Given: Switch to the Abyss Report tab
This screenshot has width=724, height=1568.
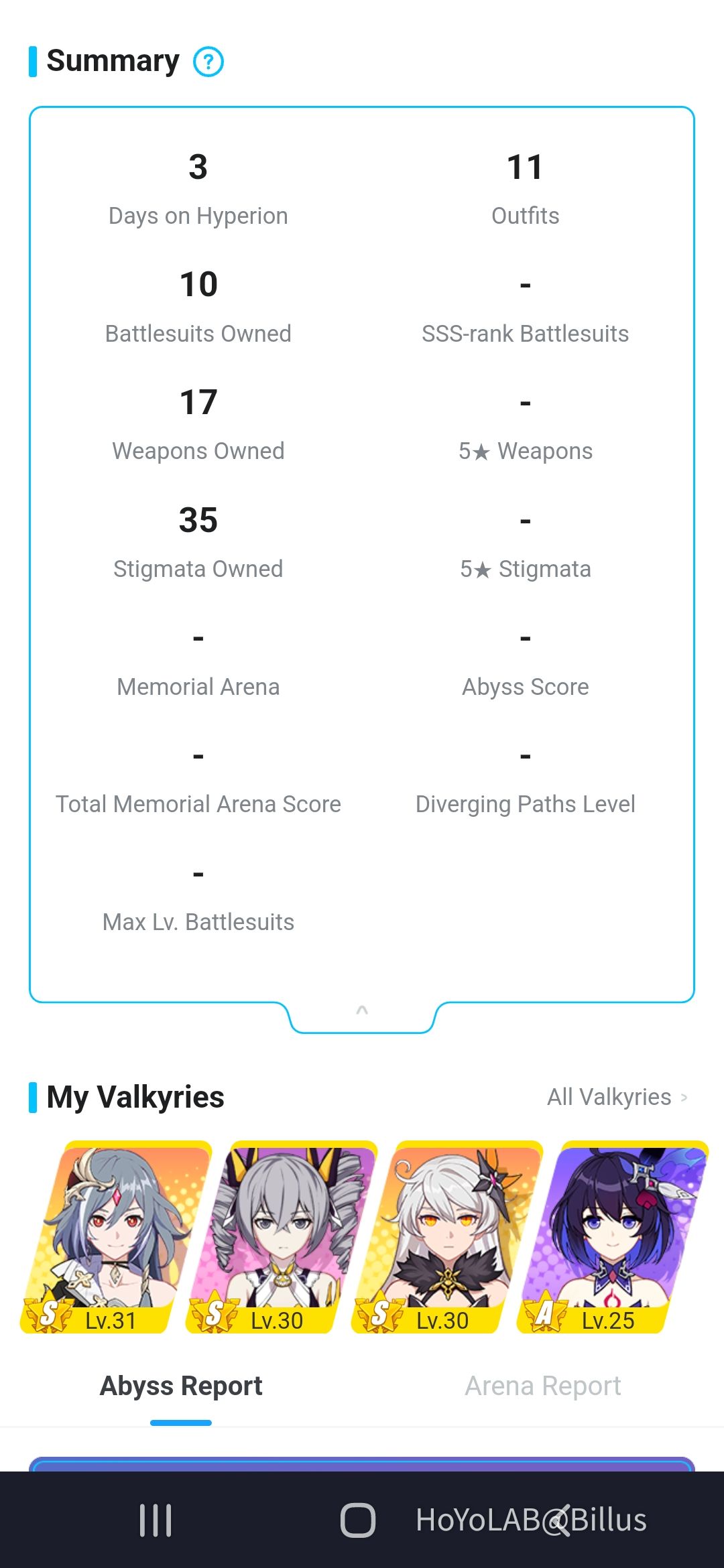Looking at the screenshot, I should coord(181,1386).
